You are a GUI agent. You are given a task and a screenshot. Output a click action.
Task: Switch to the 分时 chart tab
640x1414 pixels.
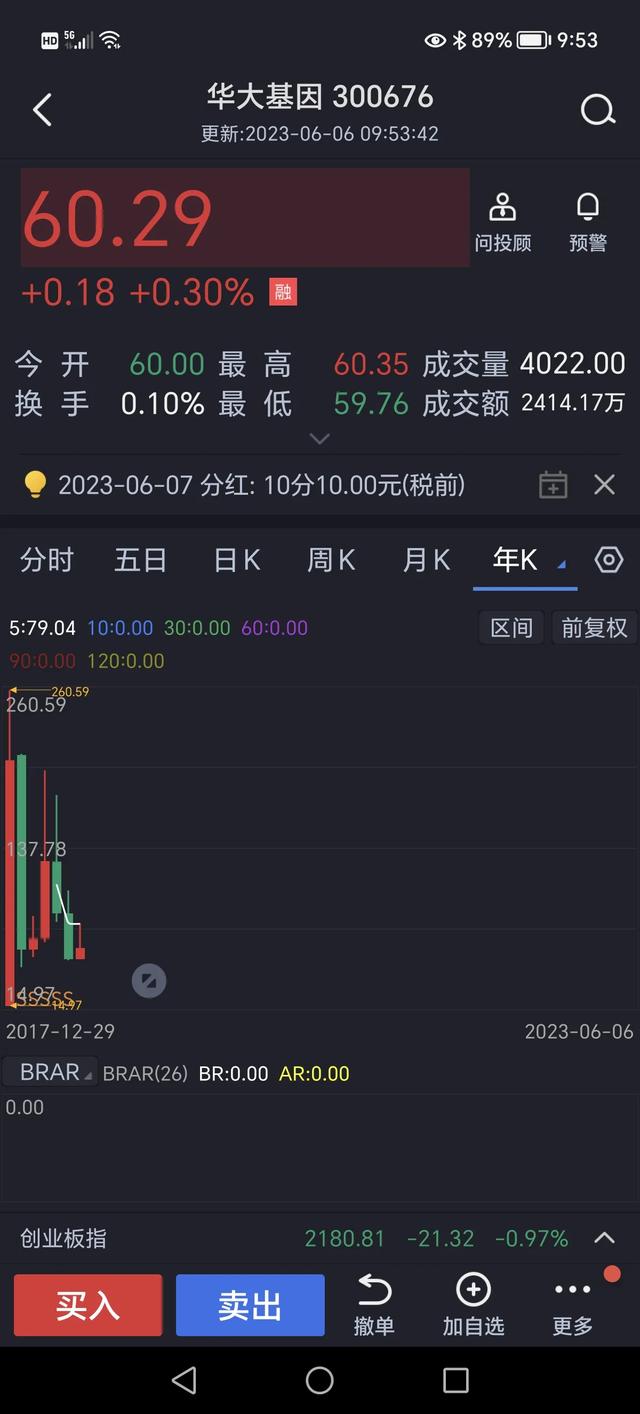(x=47, y=560)
